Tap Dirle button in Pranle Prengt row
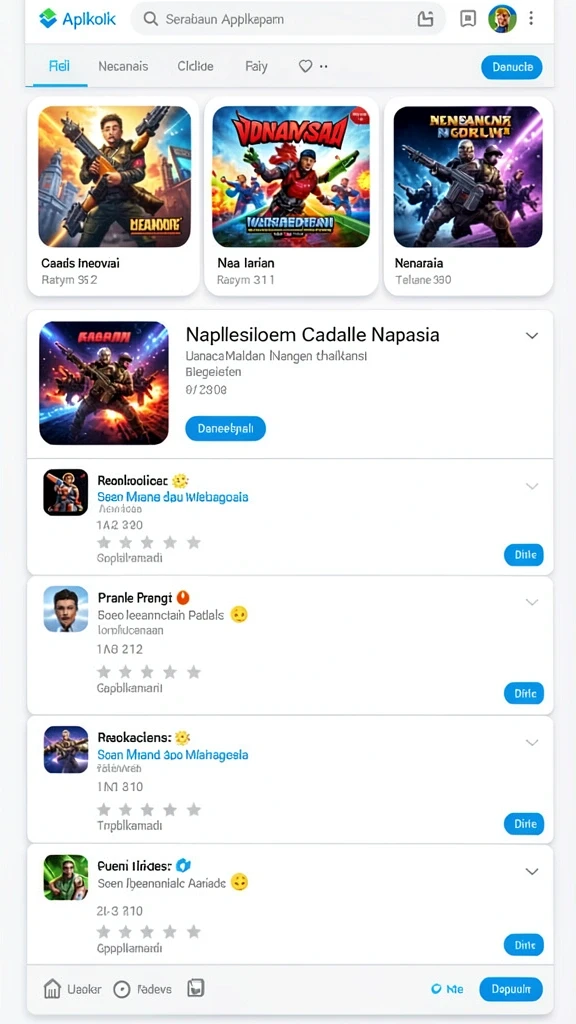 (x=524, y=694)
